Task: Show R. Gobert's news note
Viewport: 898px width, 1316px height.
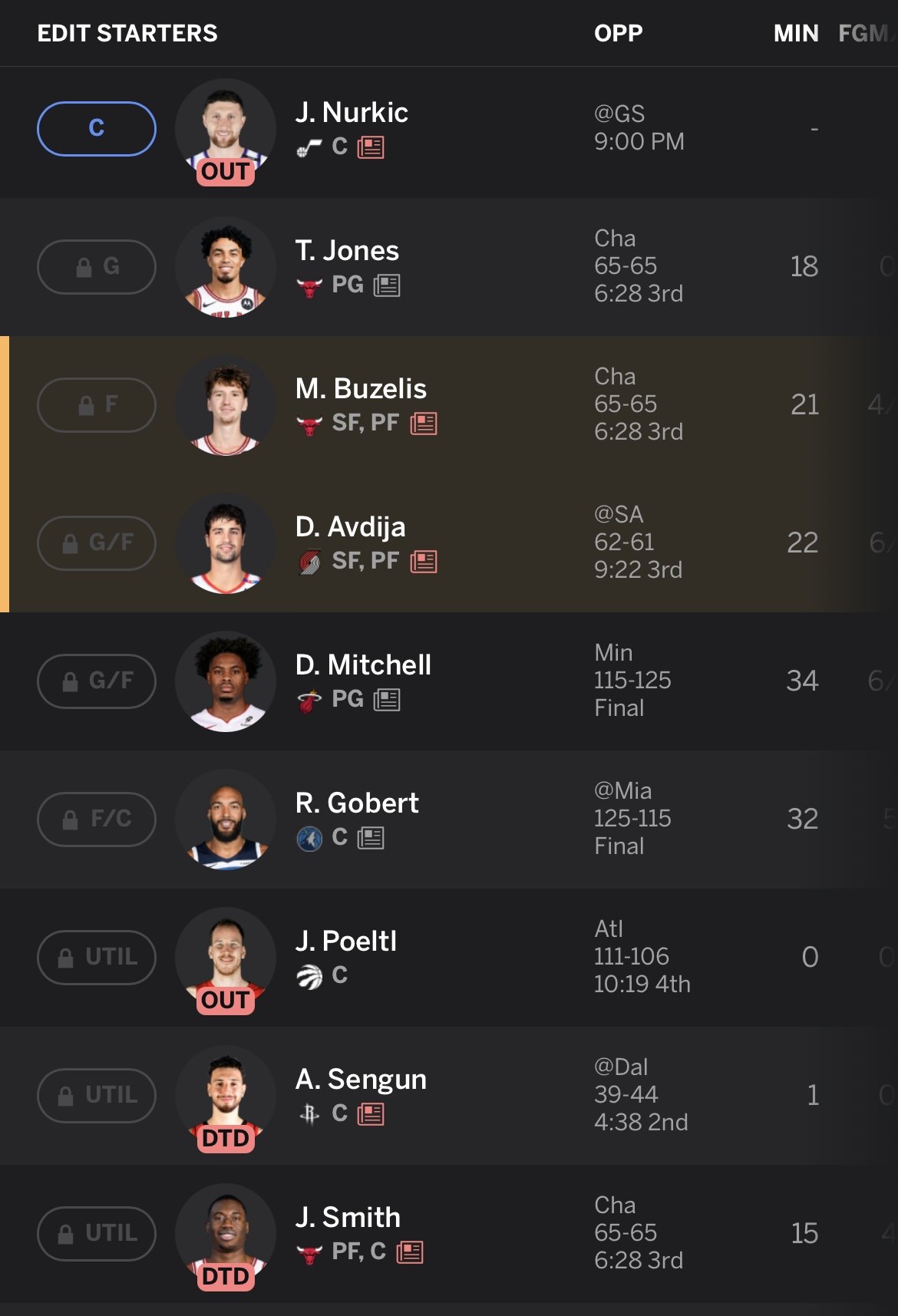Action: click(x=371, y=838)
